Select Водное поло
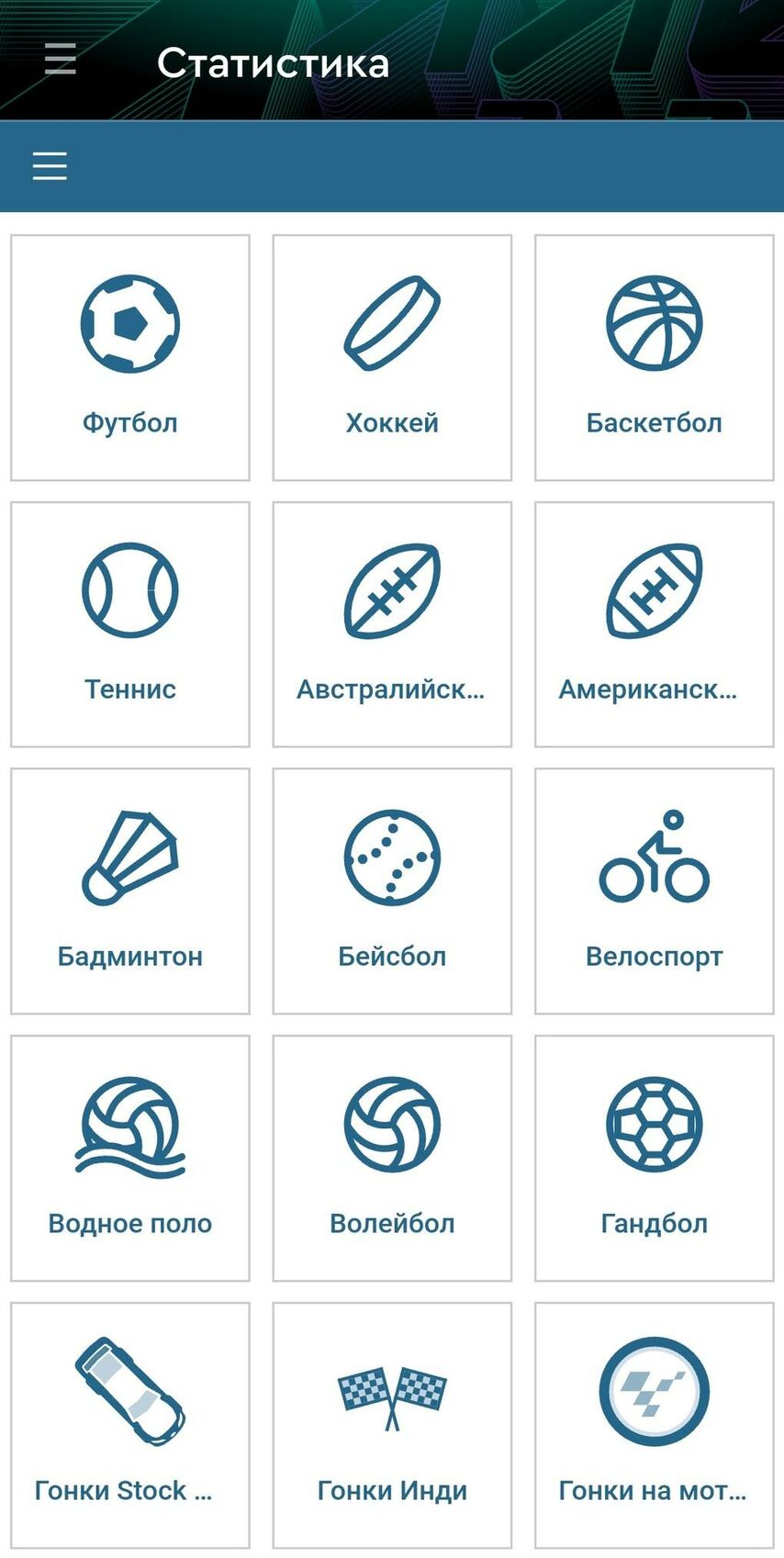784x1558 pixels. (130, 1159)
